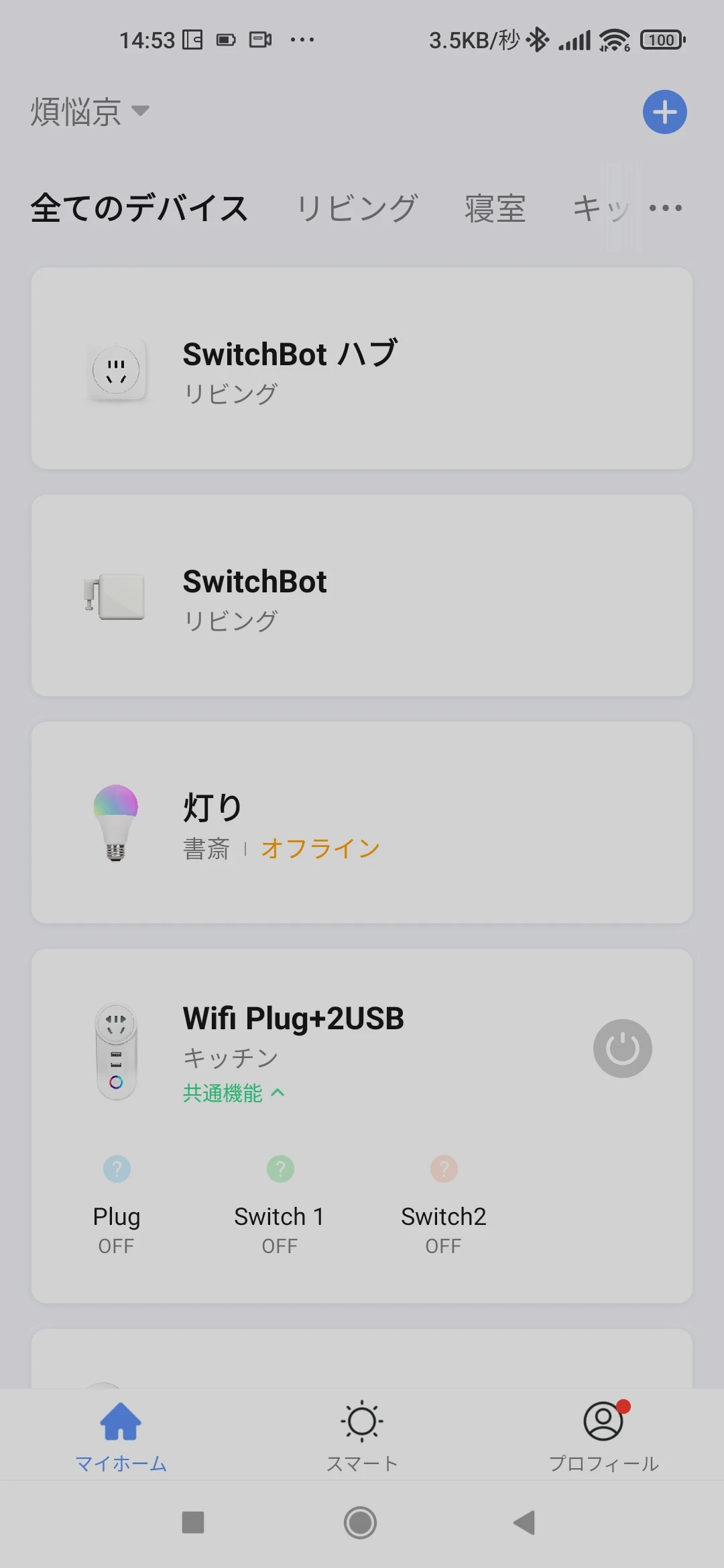The image size is (724, 1568).
Task: Tap the blue plus button to add device
Action: pyautogui.click(x=664, y=112)
